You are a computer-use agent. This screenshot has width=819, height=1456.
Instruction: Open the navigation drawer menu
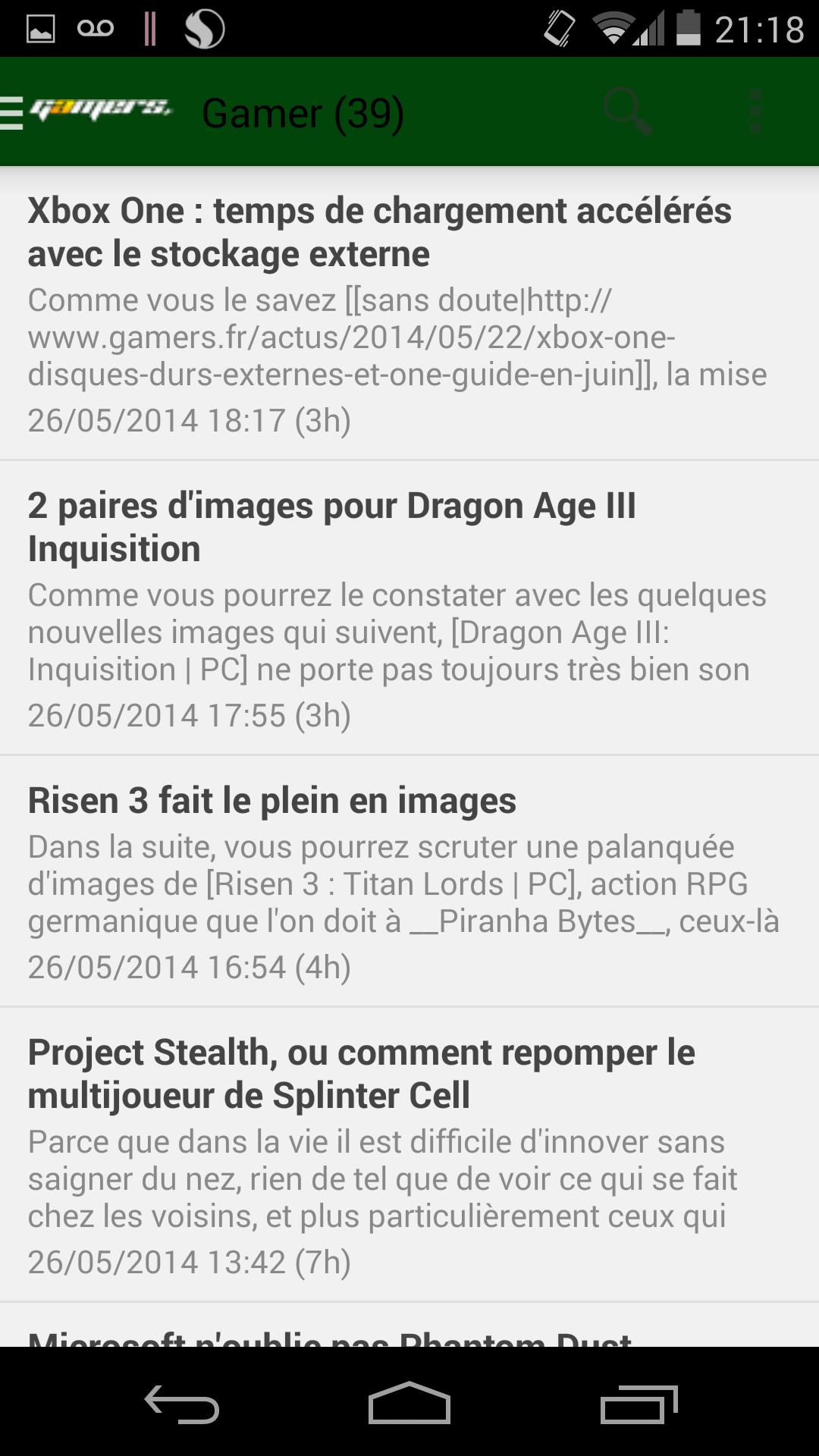(10, 112)
